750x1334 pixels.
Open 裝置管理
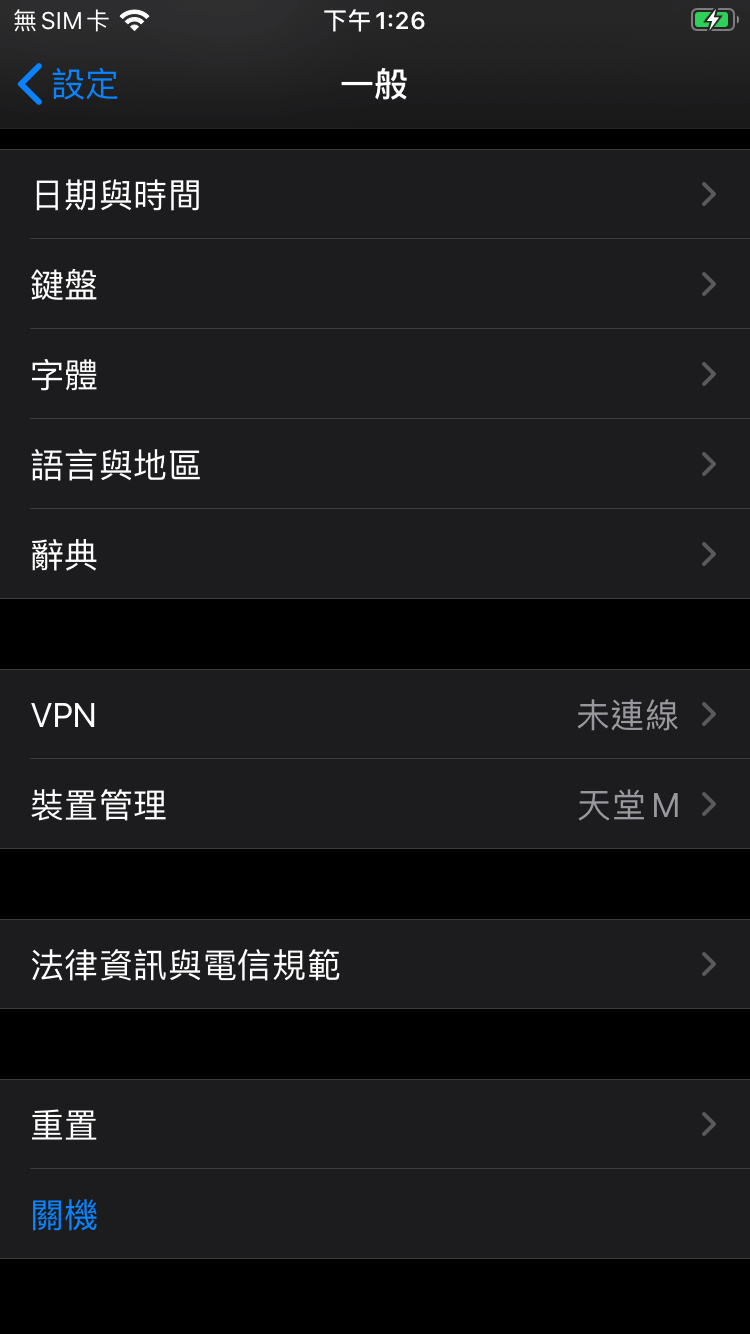point(375,804)
